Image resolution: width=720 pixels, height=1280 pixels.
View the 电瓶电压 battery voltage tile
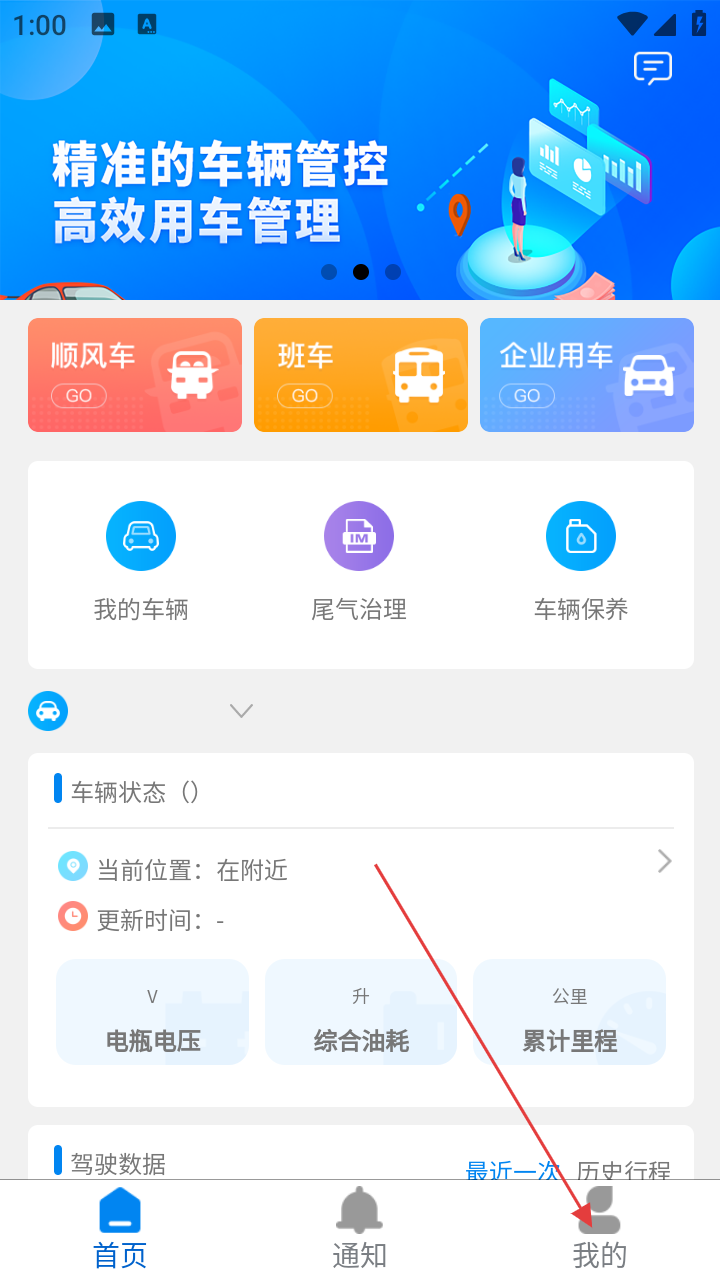click(x=152, y=1012)
